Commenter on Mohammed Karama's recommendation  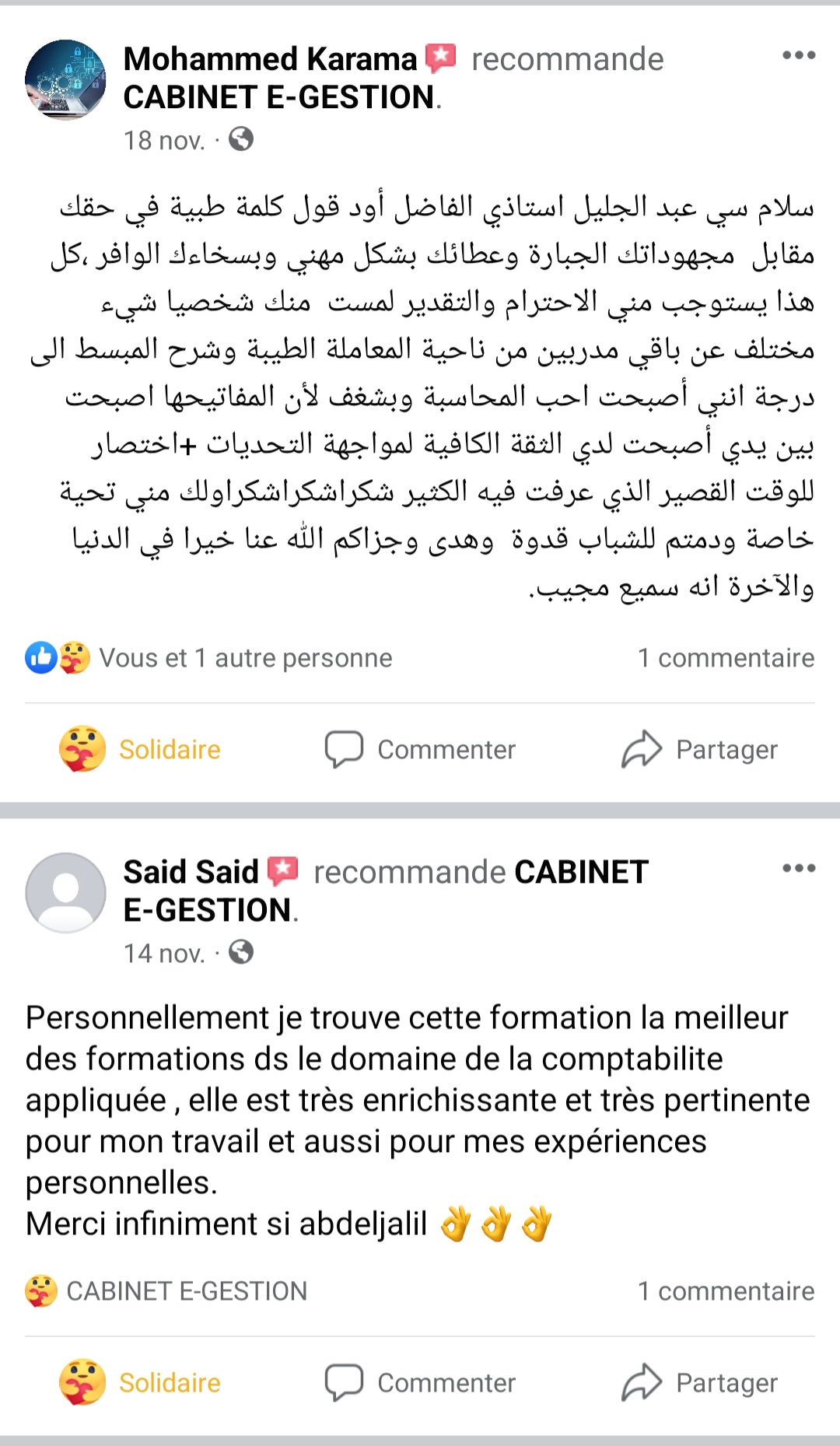420,749
